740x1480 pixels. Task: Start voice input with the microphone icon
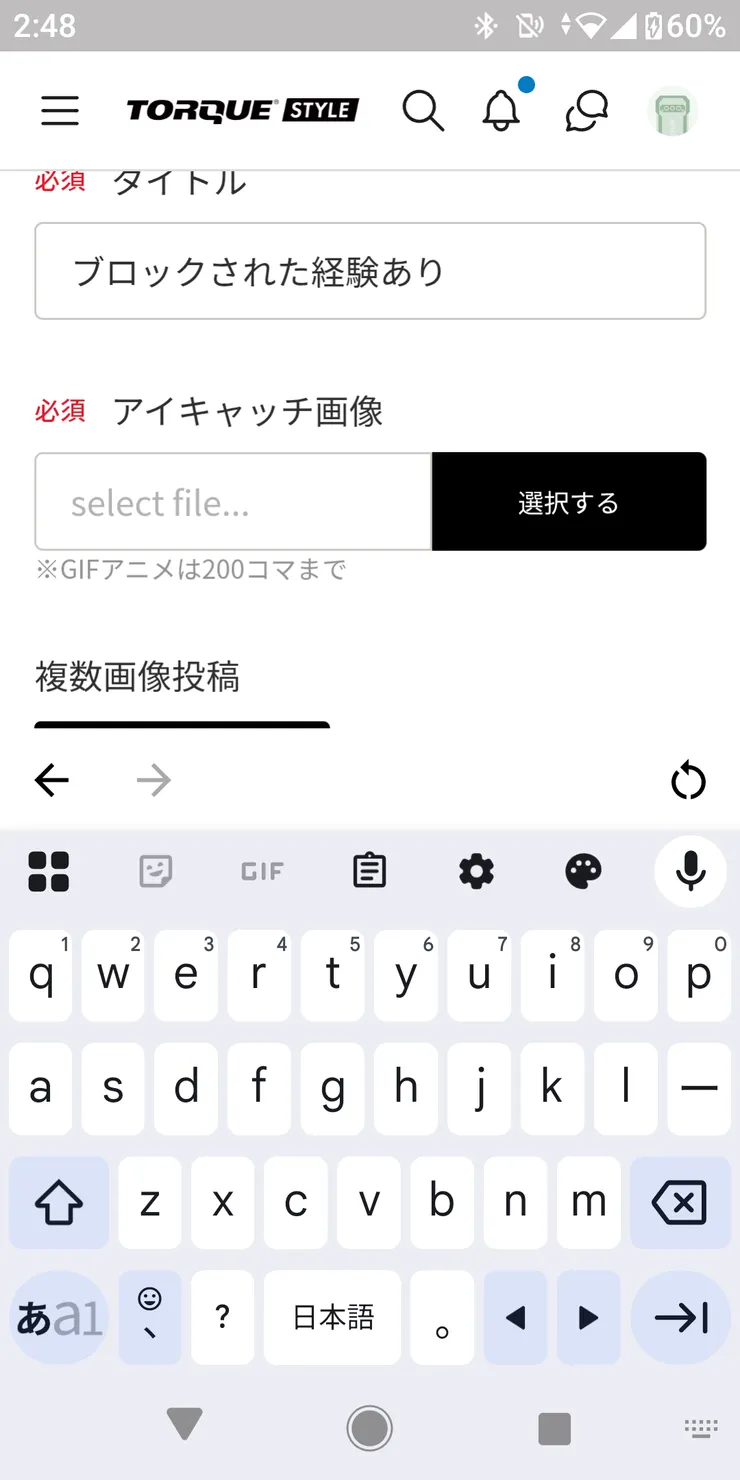point(689,871)
